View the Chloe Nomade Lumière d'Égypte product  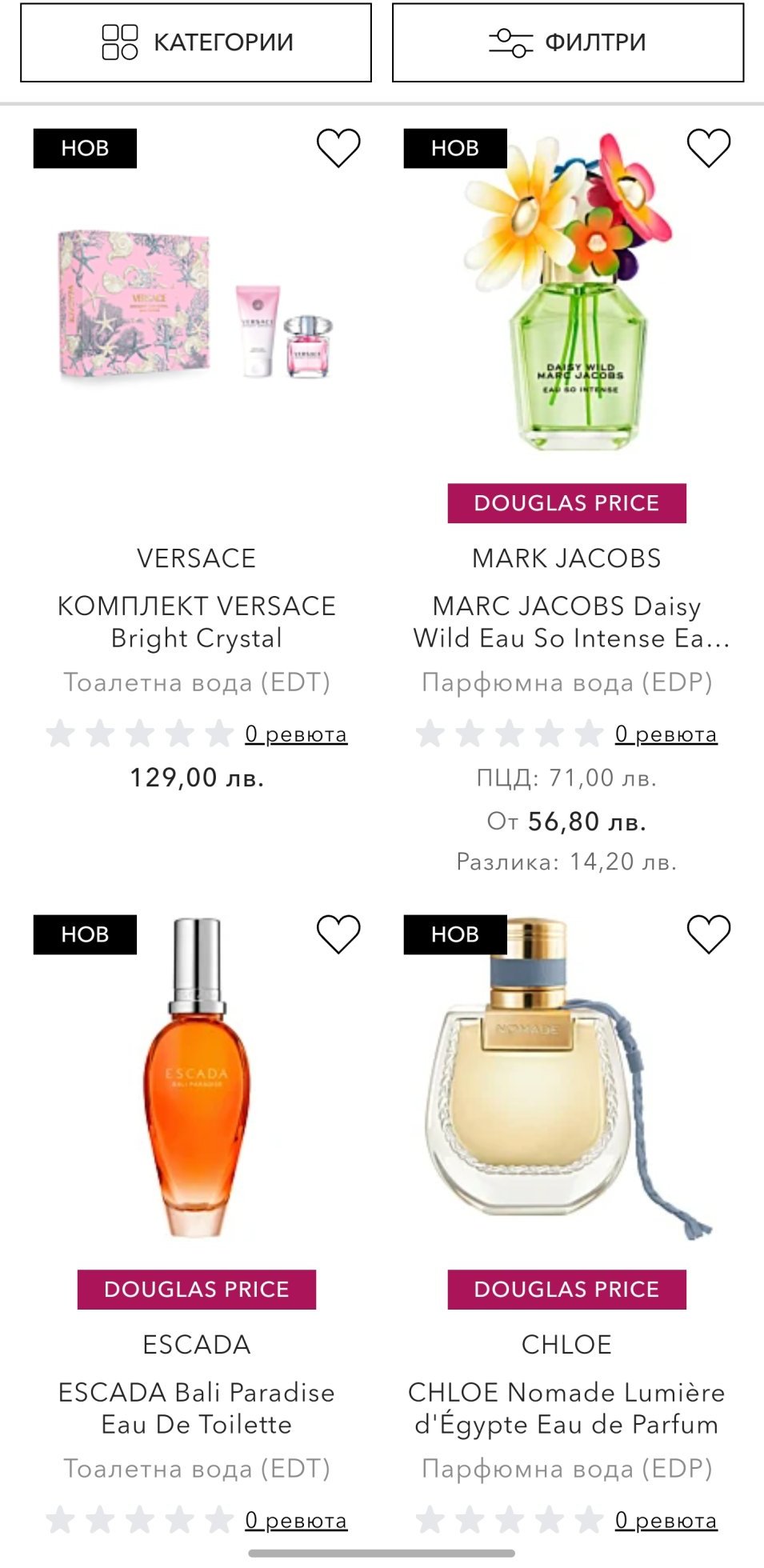[x=566, y=1408]
